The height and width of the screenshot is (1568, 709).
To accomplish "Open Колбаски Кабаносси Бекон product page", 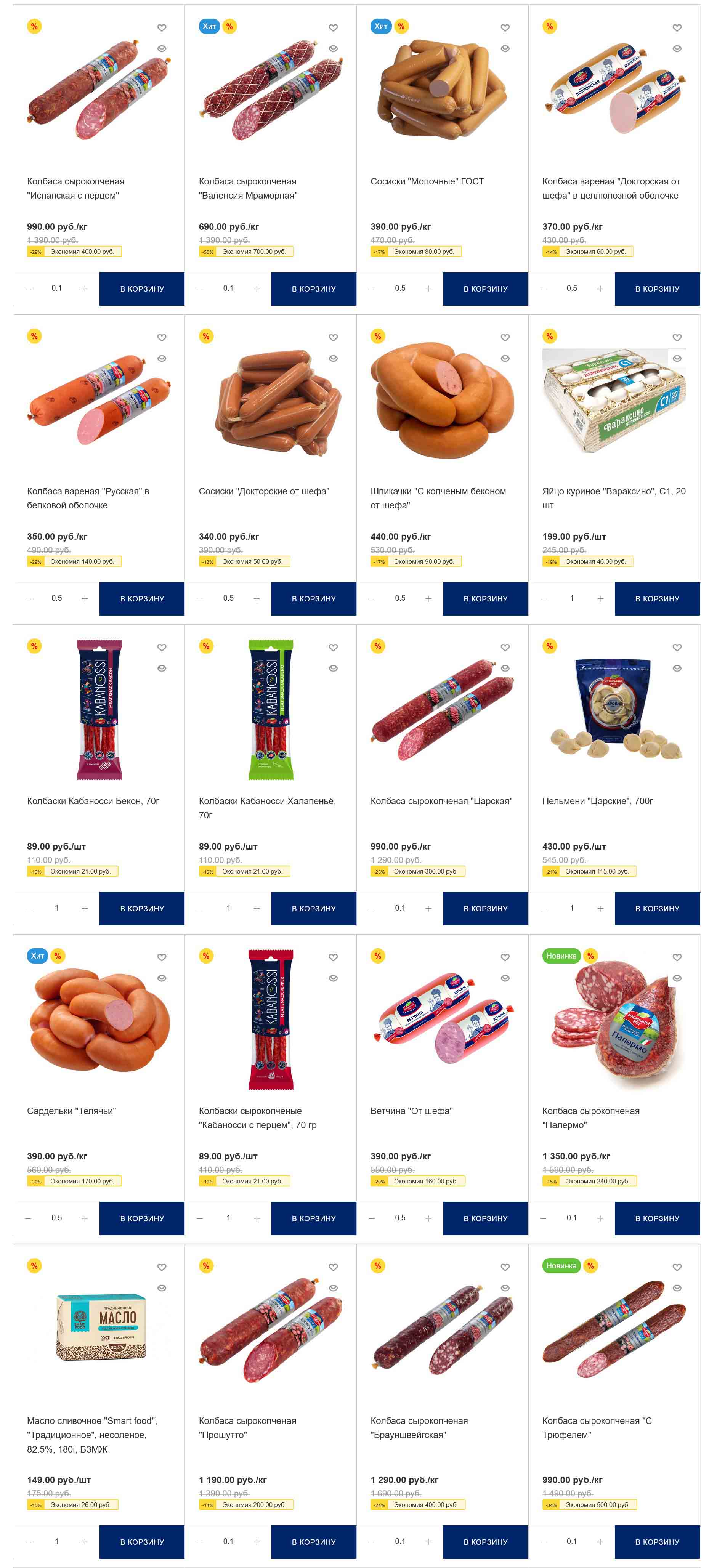I will [93, 801].
